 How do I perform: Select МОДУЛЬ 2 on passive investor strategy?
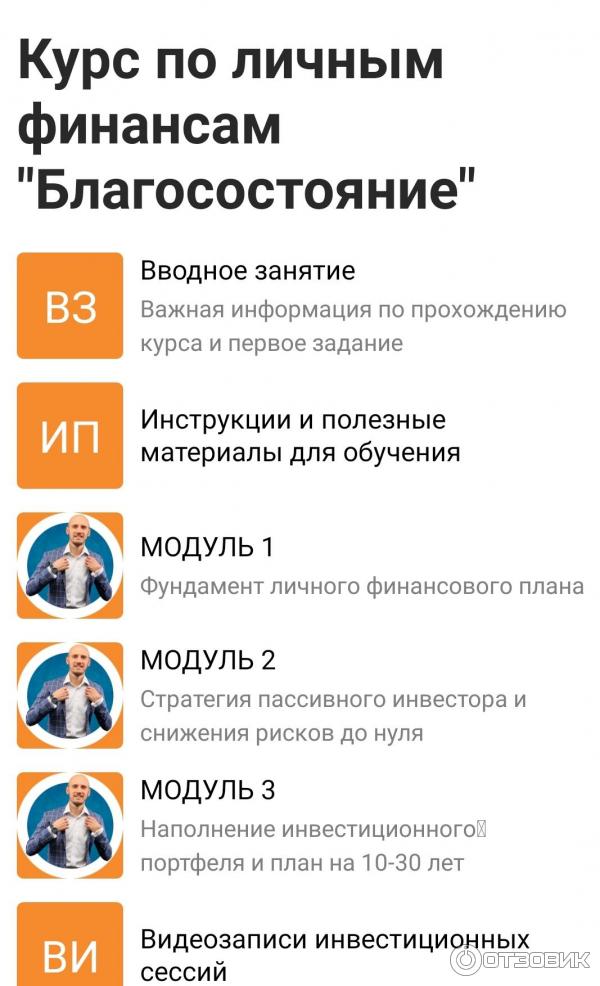[208, 661]
